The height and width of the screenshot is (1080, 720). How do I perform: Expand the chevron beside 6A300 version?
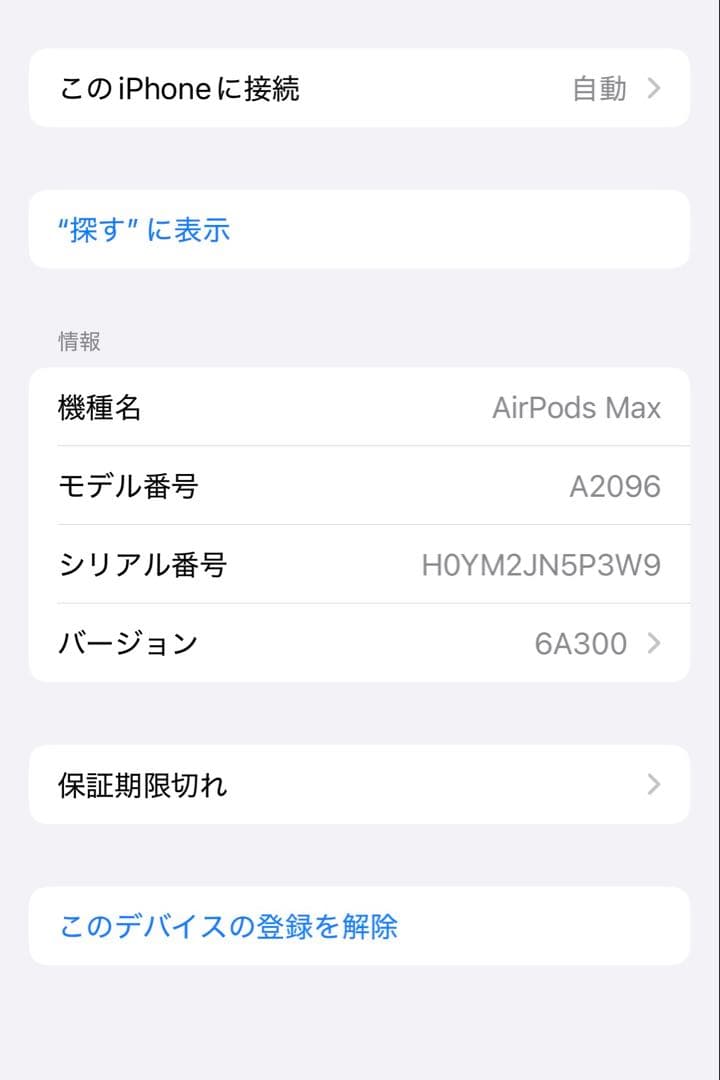coord(655,643)
